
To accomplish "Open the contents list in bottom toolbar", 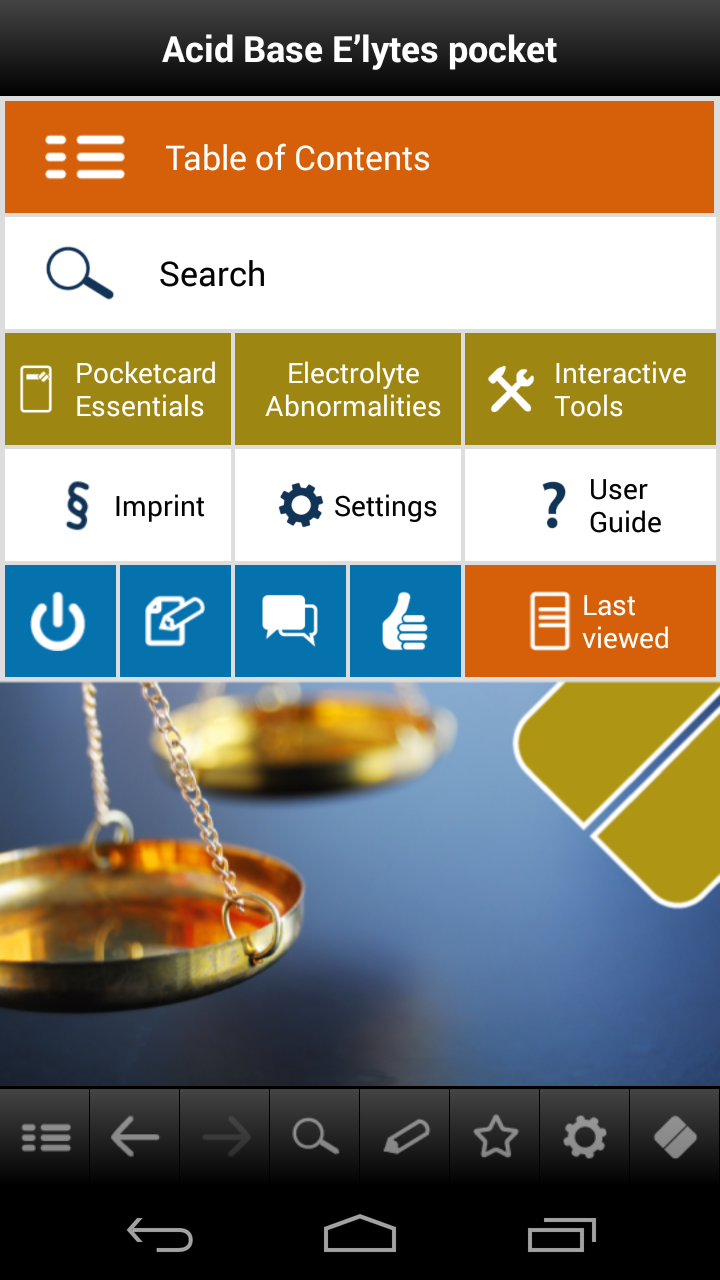I will pos(45,1137).
